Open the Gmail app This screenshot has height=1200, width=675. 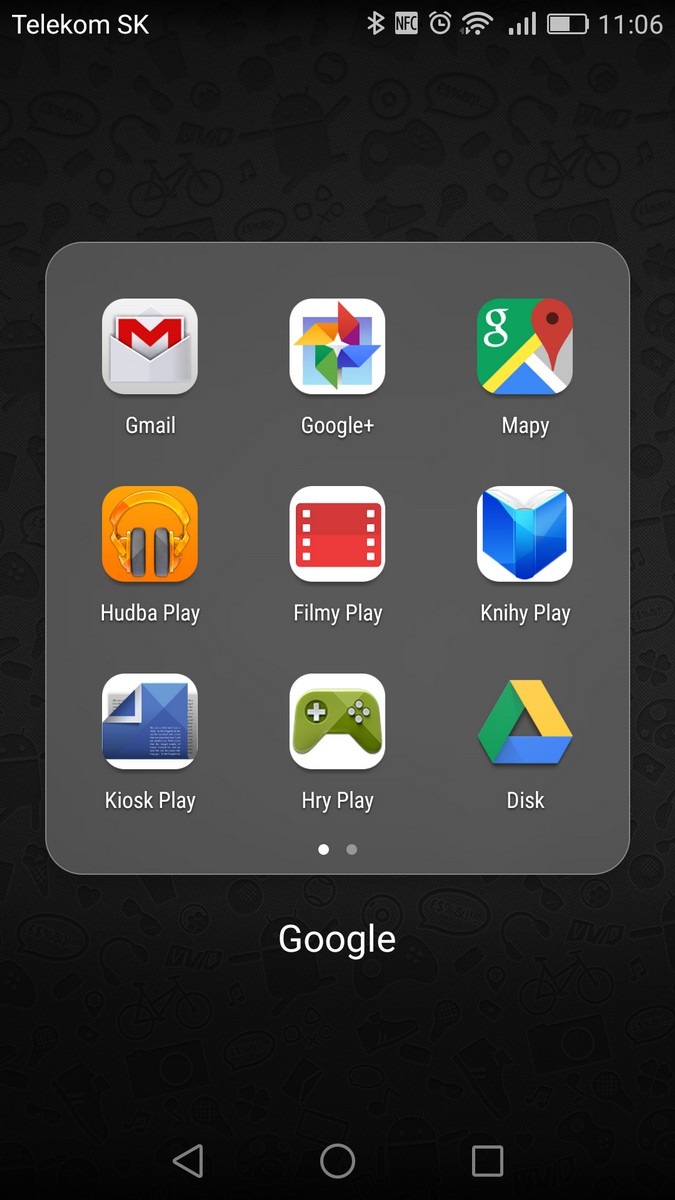click(150, 347)
